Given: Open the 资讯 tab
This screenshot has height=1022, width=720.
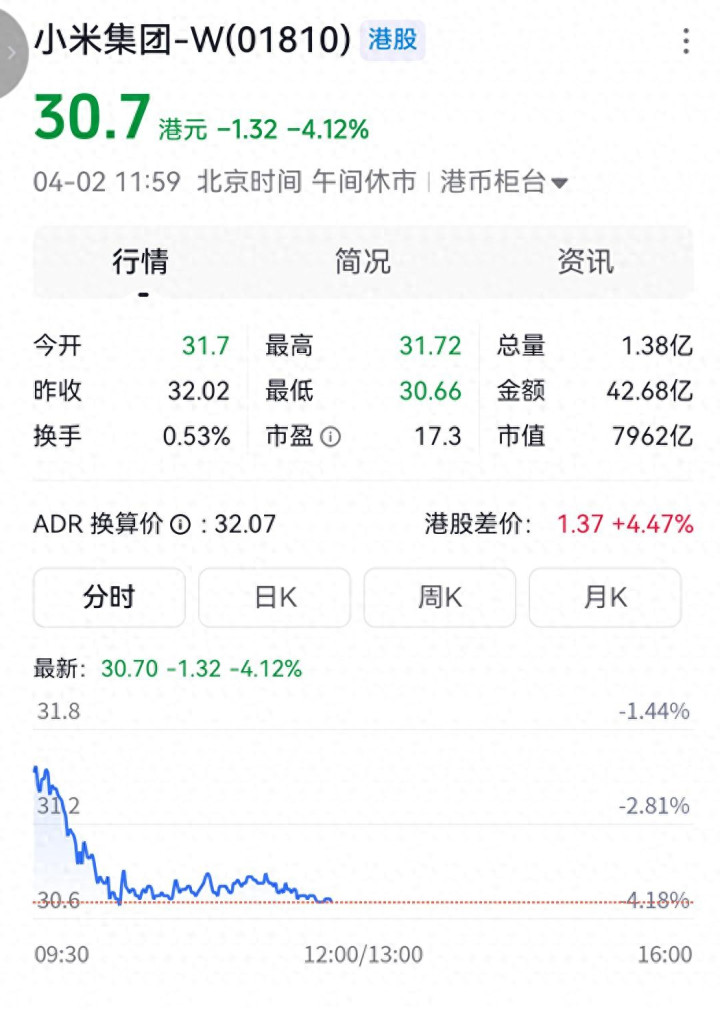Looking at the screenshot, I should click(585, 262).
